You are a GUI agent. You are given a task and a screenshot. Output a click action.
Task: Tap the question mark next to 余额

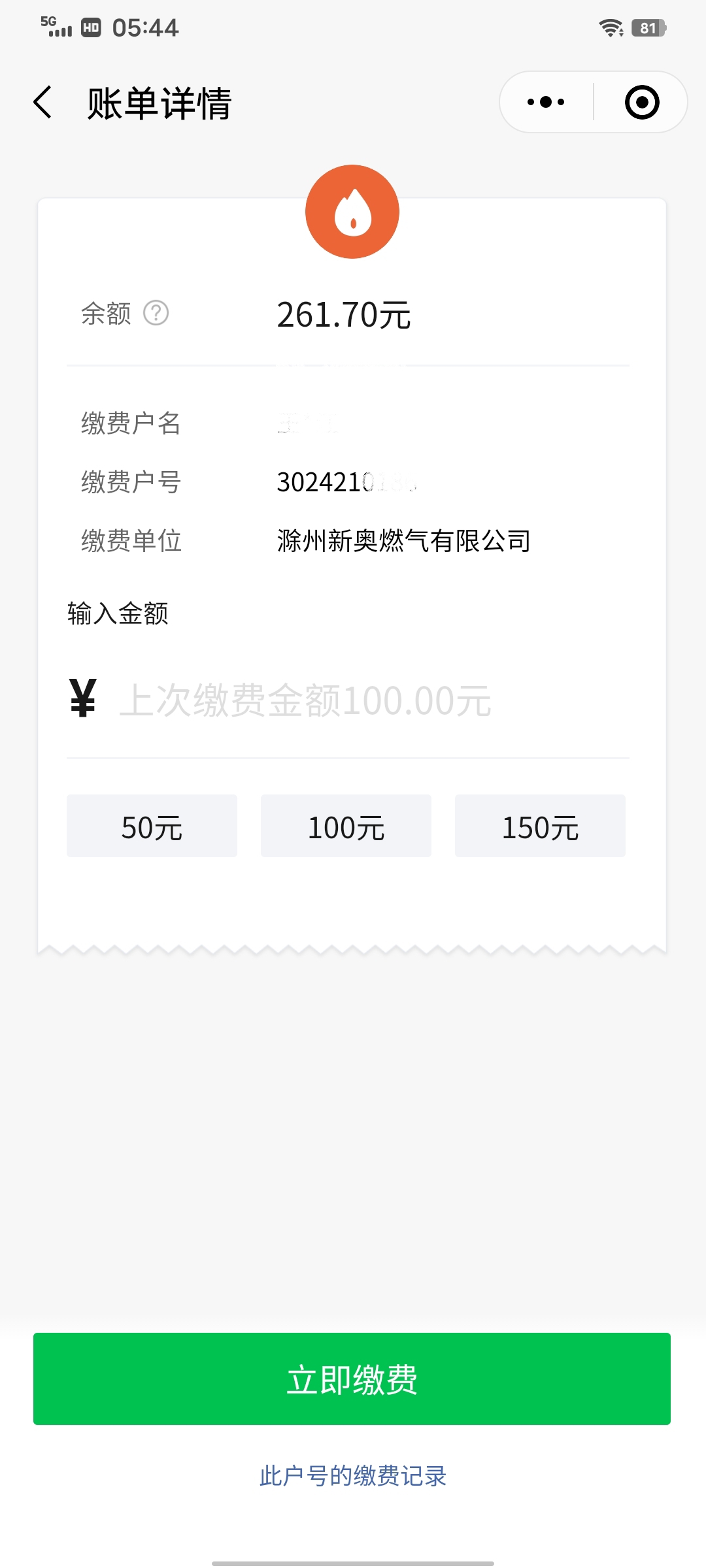[x=156, y=313]
